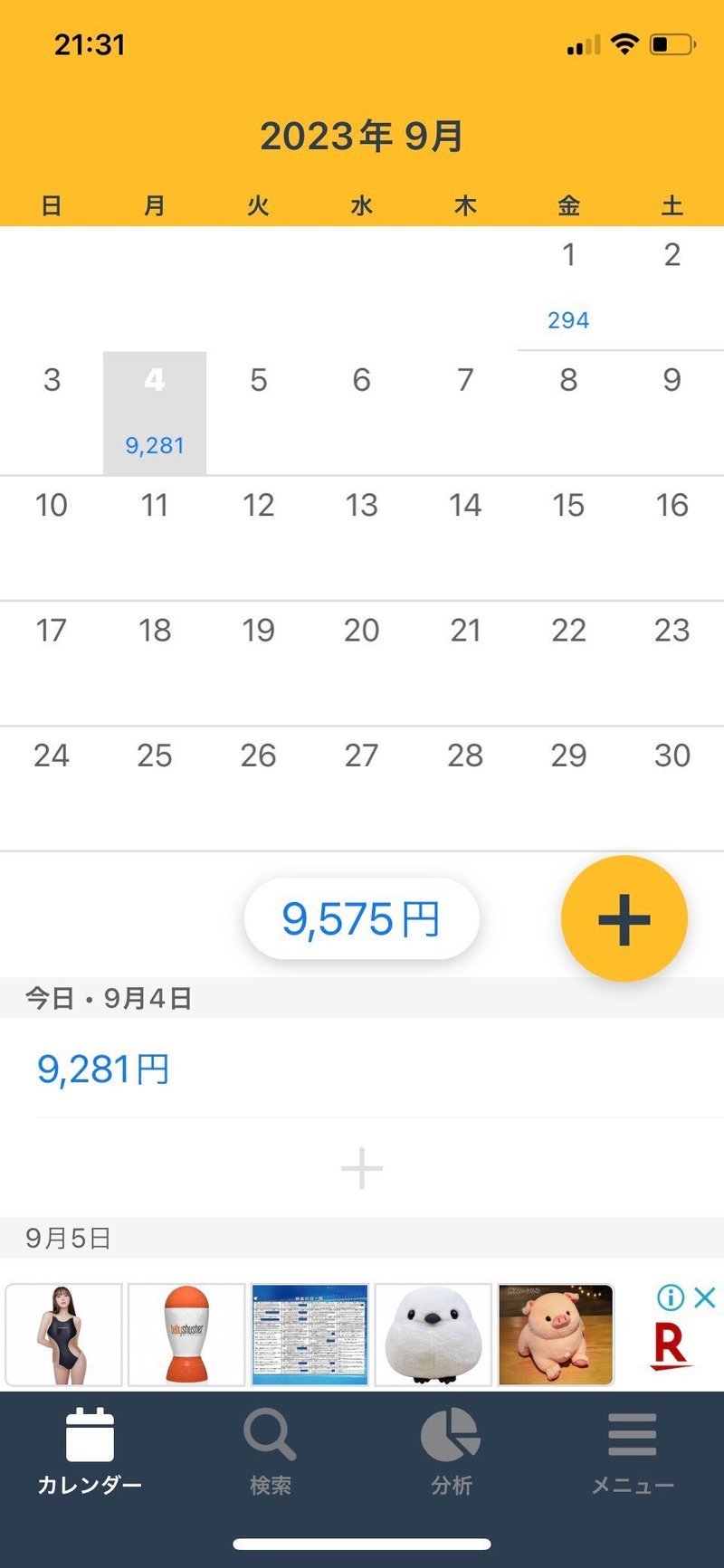Select September 1 with 294 on the calendar
The width and height of the screenshot is (724, 1568).
tap(568, 288)
